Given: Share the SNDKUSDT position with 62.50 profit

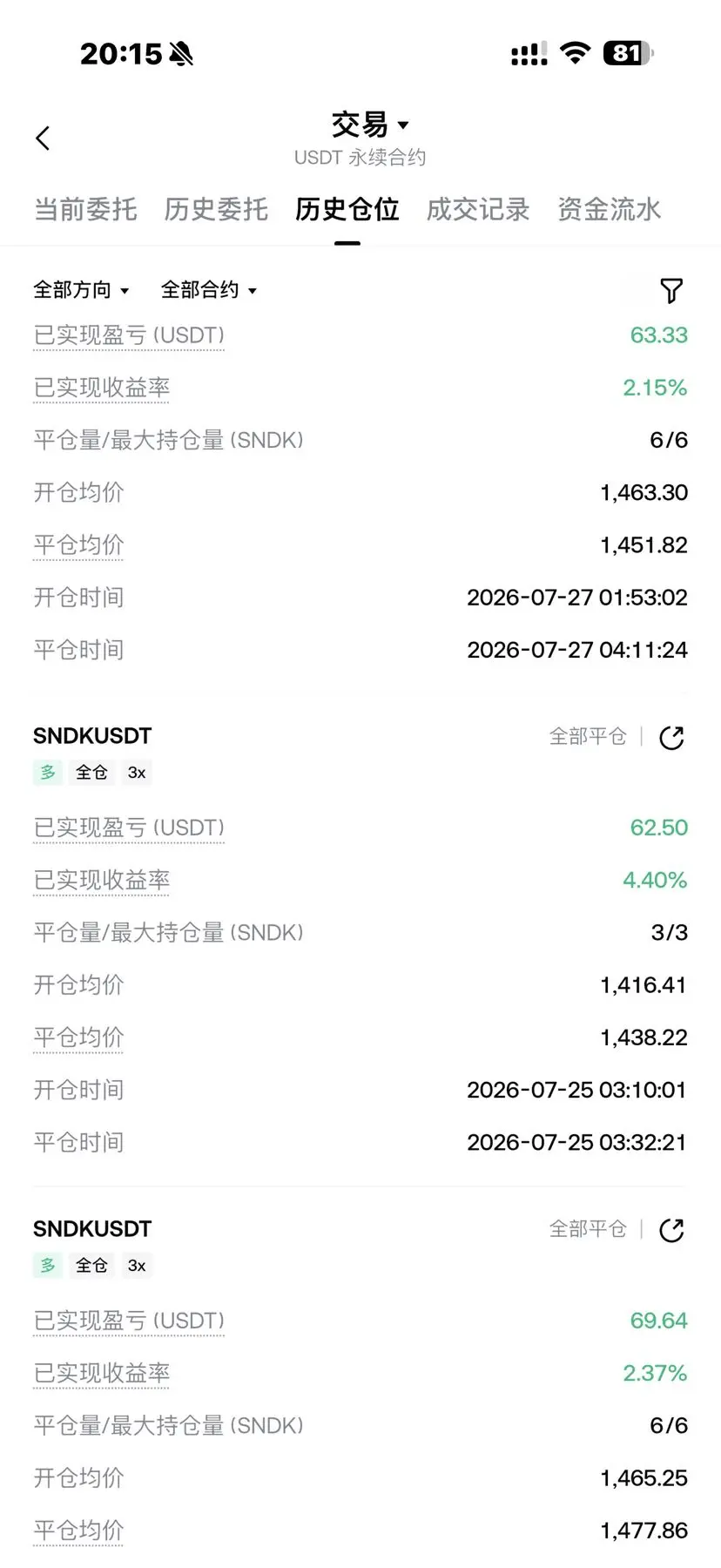Looking at the screenshot, I should pos(671,738).
